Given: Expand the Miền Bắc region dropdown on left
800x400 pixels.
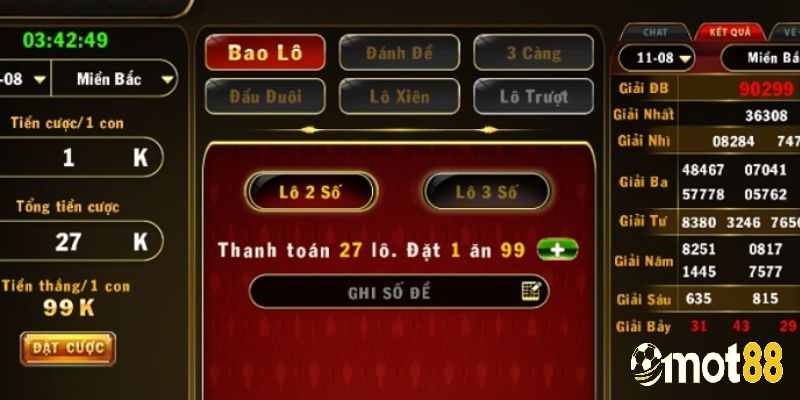Looking at the screenshot, I should point(124,77).
